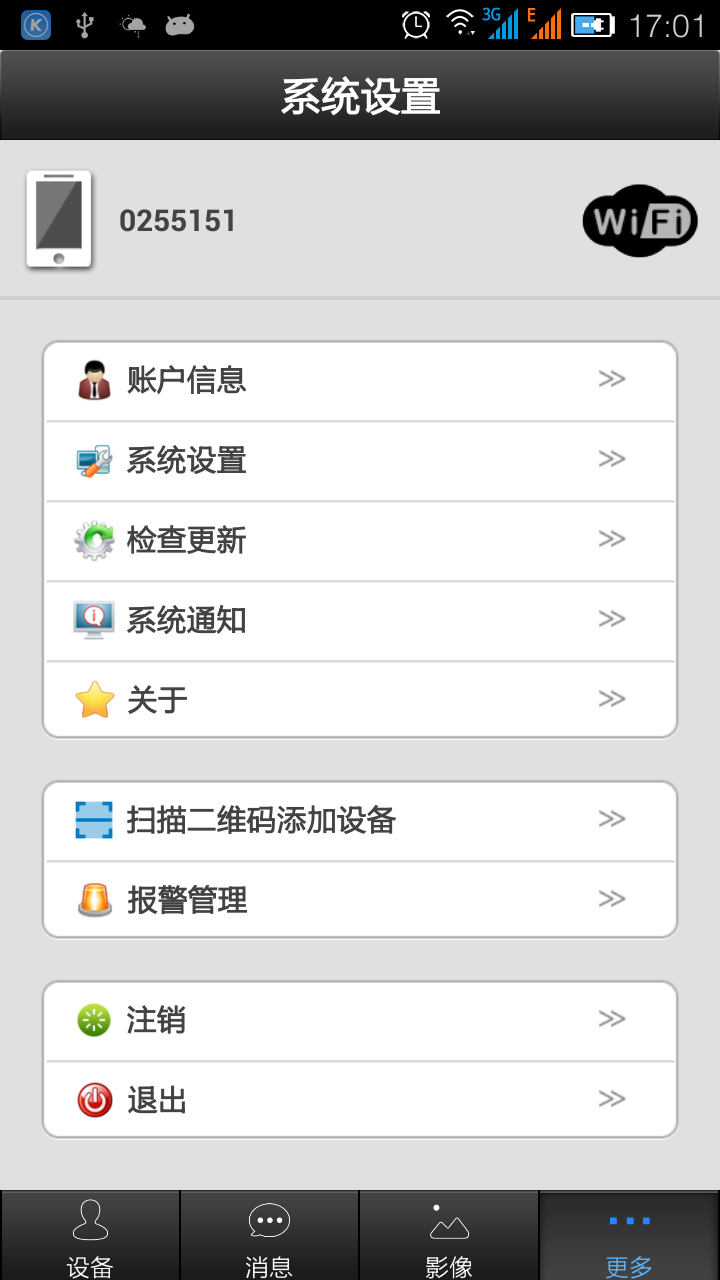Click the account info person icon
Image resolution: width=720 pixels, height=1280 pixels.
(x=94, y=380)
